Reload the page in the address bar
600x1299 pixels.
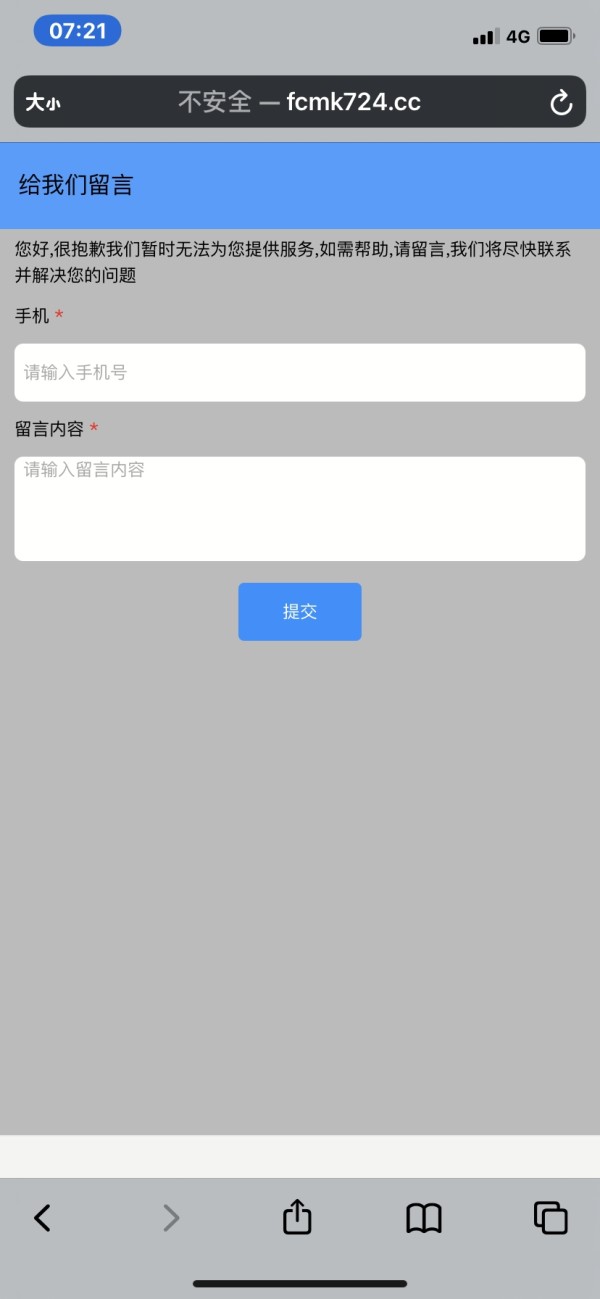(x=561, y=102)
